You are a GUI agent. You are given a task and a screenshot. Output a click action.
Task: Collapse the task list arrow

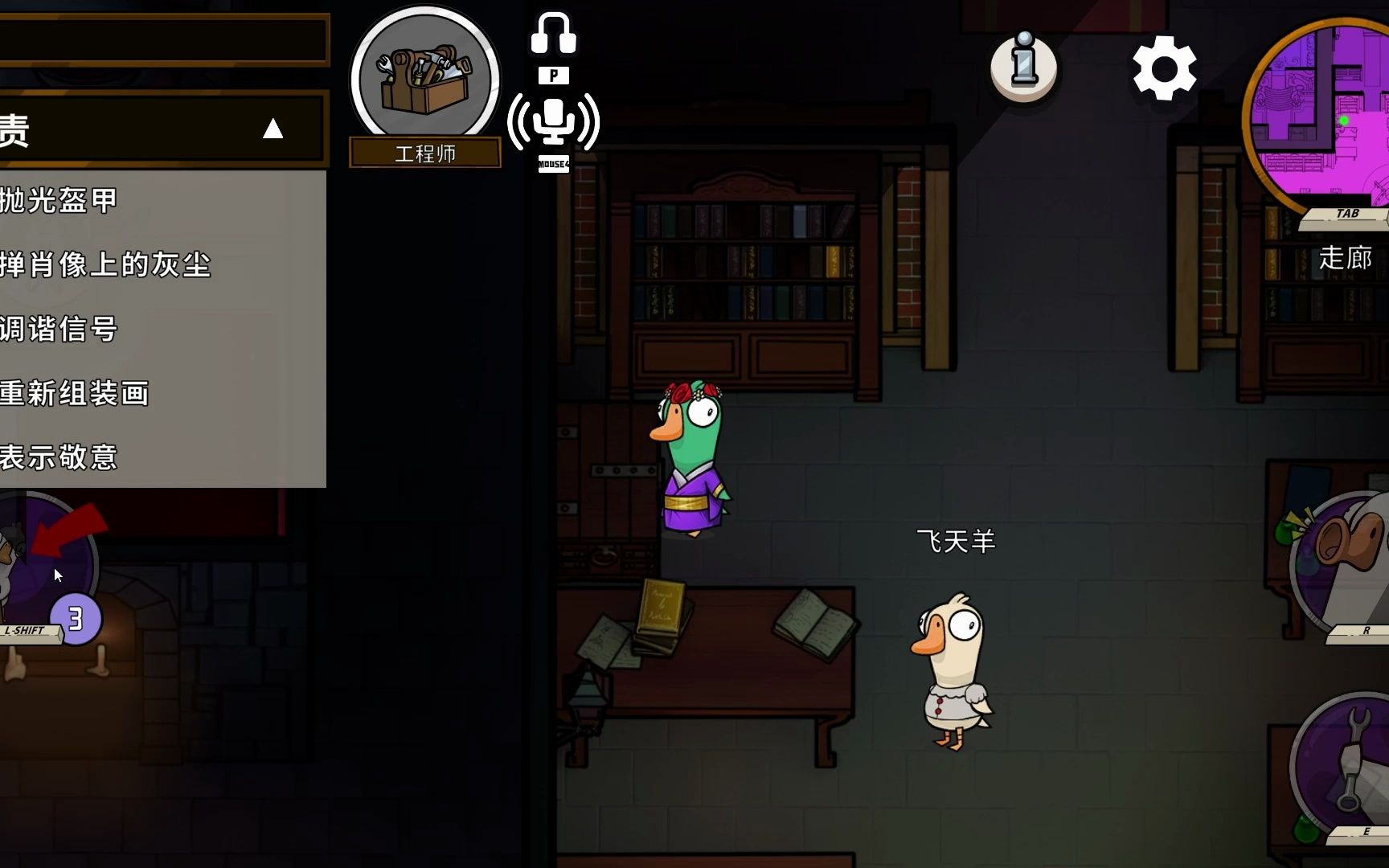coord(272,129)
